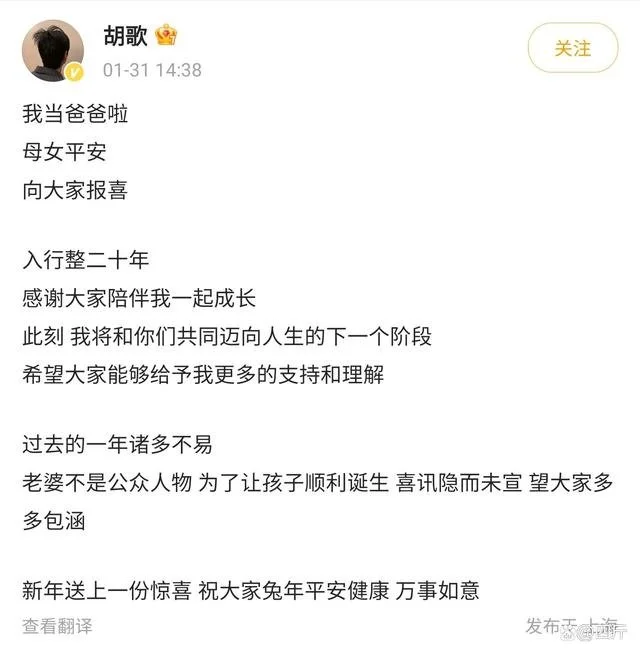Tap 查看翻译 to translate the post
Viewport: 640px width, 654px height.
[x=58, y=626]
